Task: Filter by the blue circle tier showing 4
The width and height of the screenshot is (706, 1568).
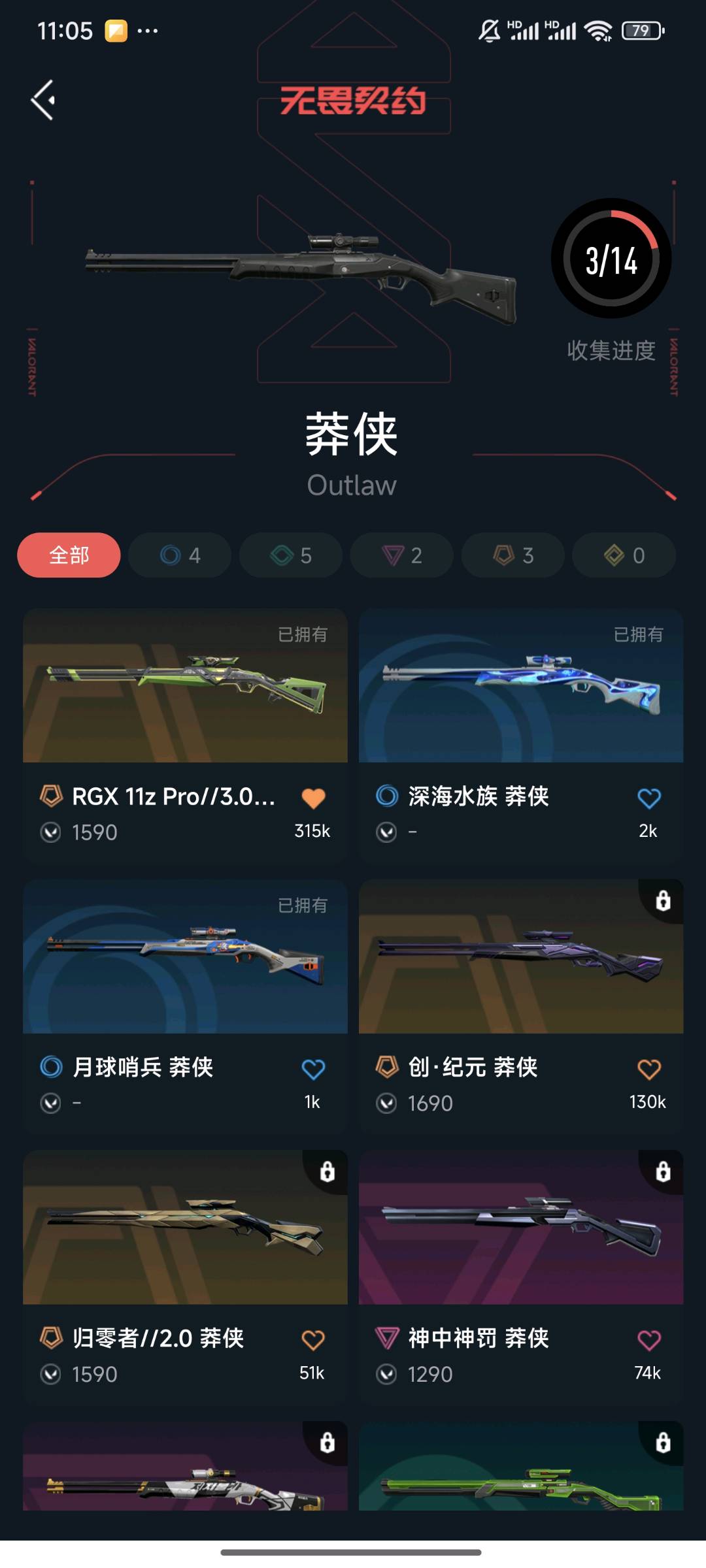Action: 180,555
